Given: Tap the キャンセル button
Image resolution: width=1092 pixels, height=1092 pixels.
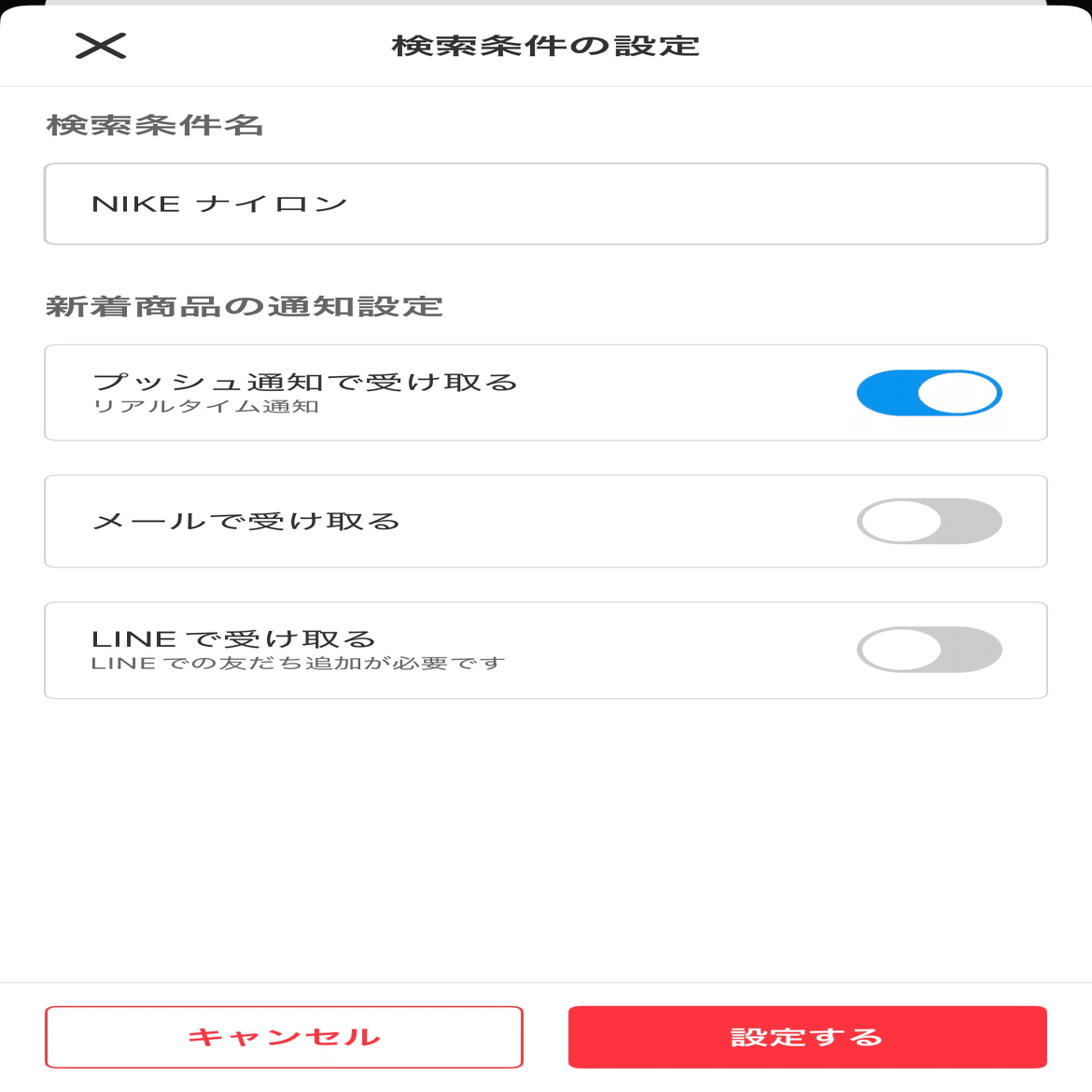Looking at the screenshot, I should coord(284,1037).
